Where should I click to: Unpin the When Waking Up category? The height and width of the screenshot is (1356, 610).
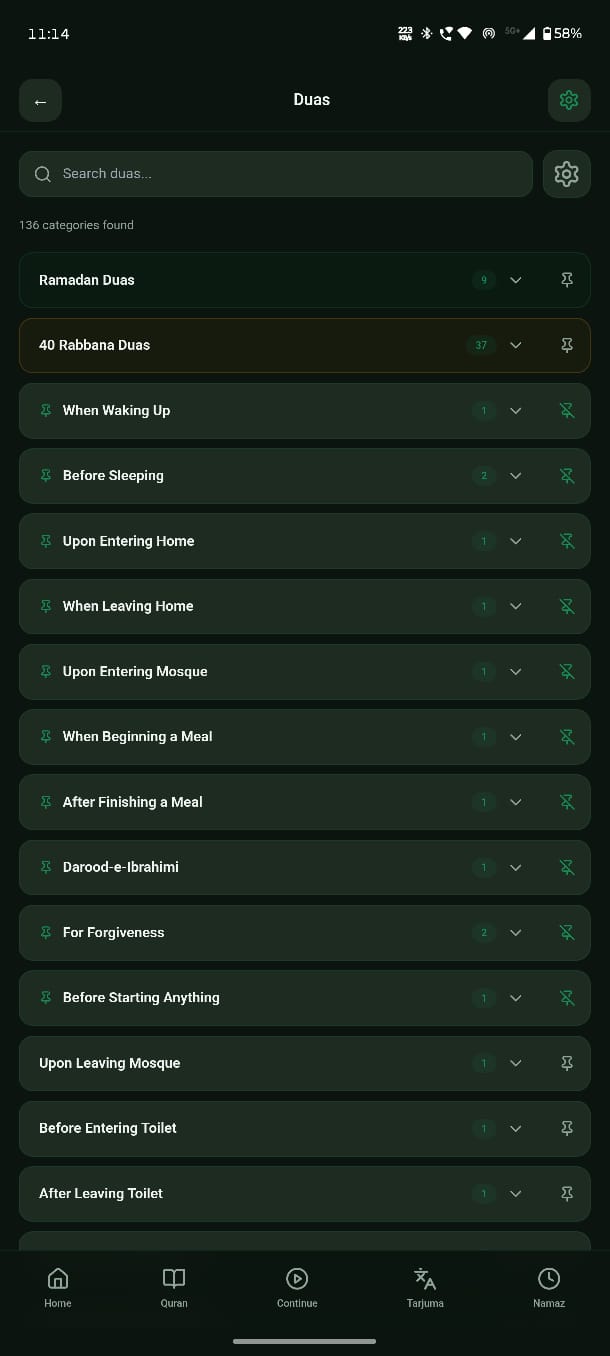(566, 411)
